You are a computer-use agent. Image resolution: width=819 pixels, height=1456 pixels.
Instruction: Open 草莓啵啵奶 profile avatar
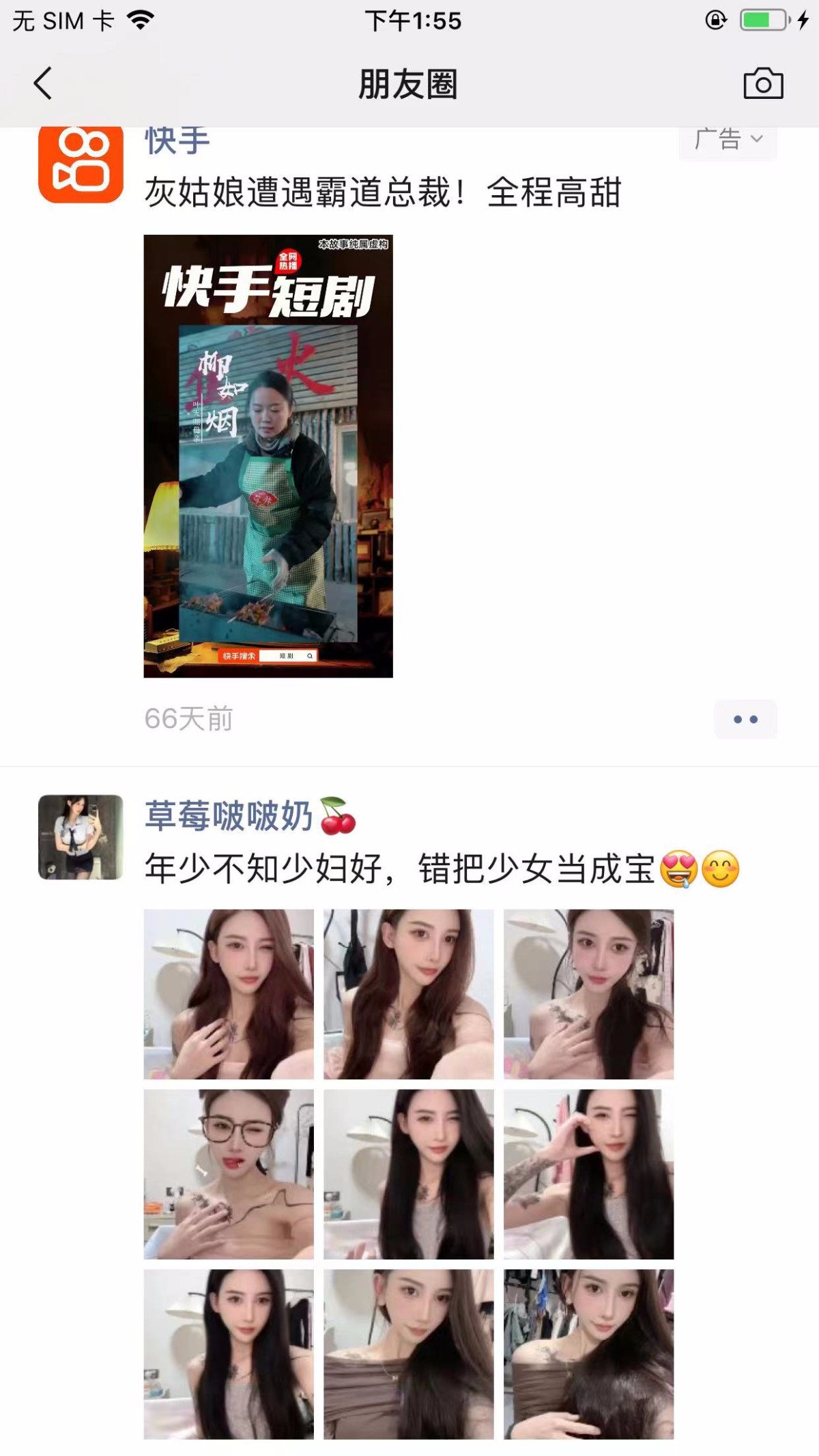pyautogui.click(x=82, y=839)
